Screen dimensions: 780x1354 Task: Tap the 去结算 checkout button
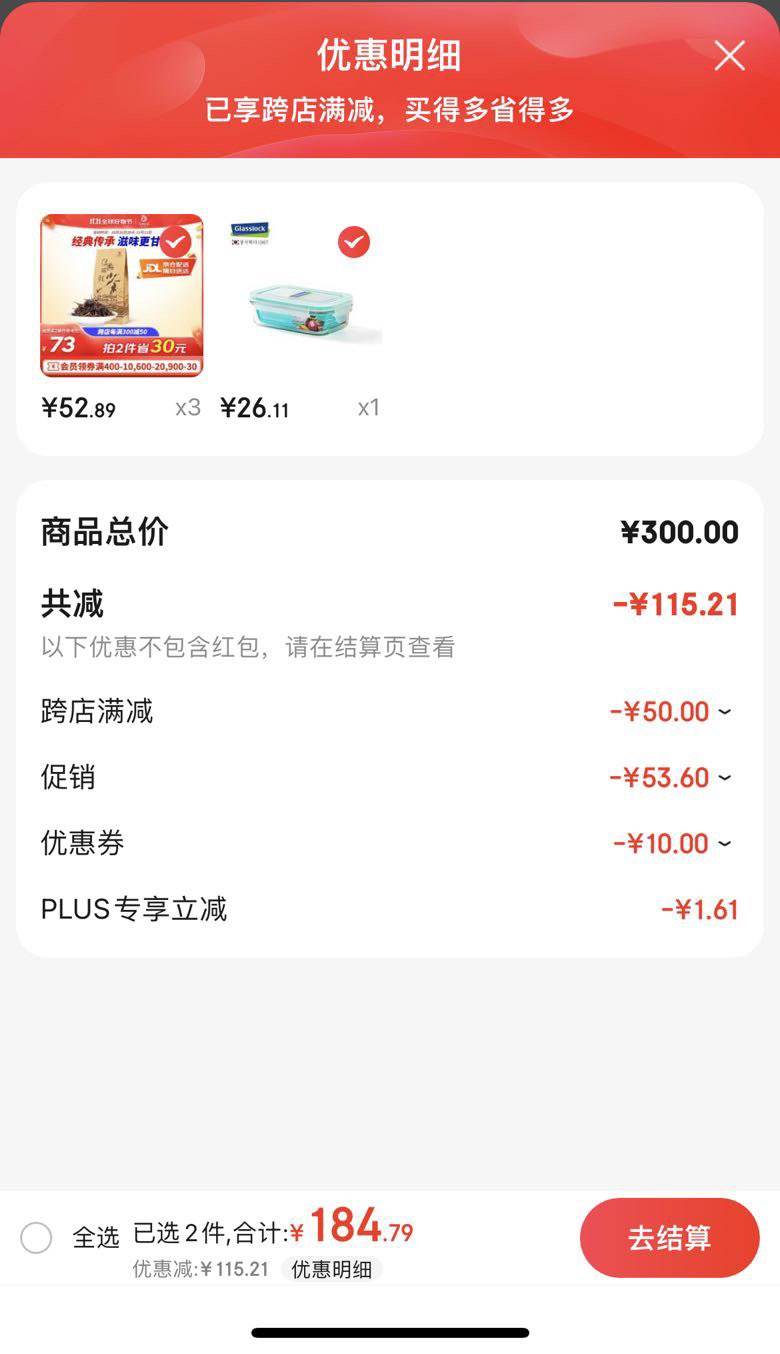669,1237
